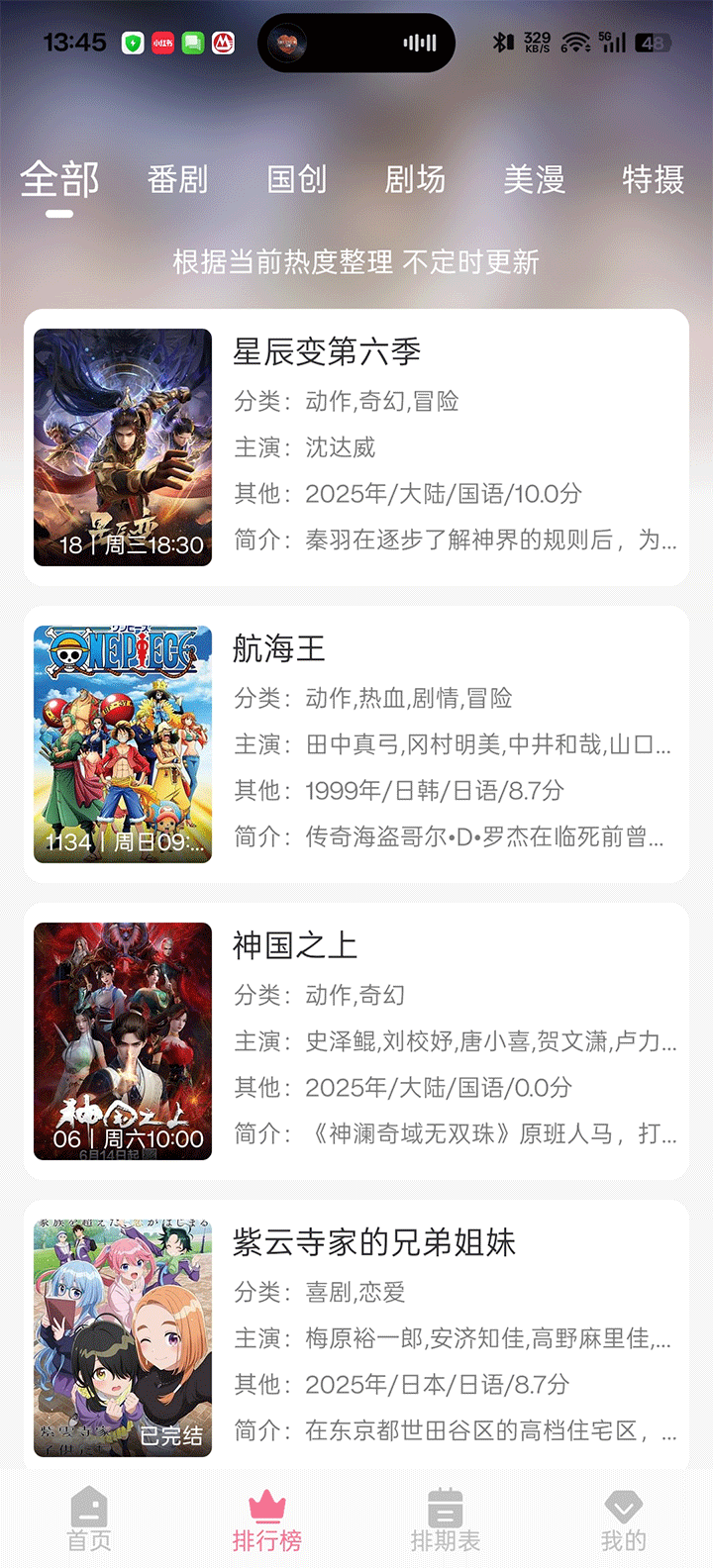Select the 美漫 category
The height and width of the screenshot is (1568, 713).
pos(535,180)
